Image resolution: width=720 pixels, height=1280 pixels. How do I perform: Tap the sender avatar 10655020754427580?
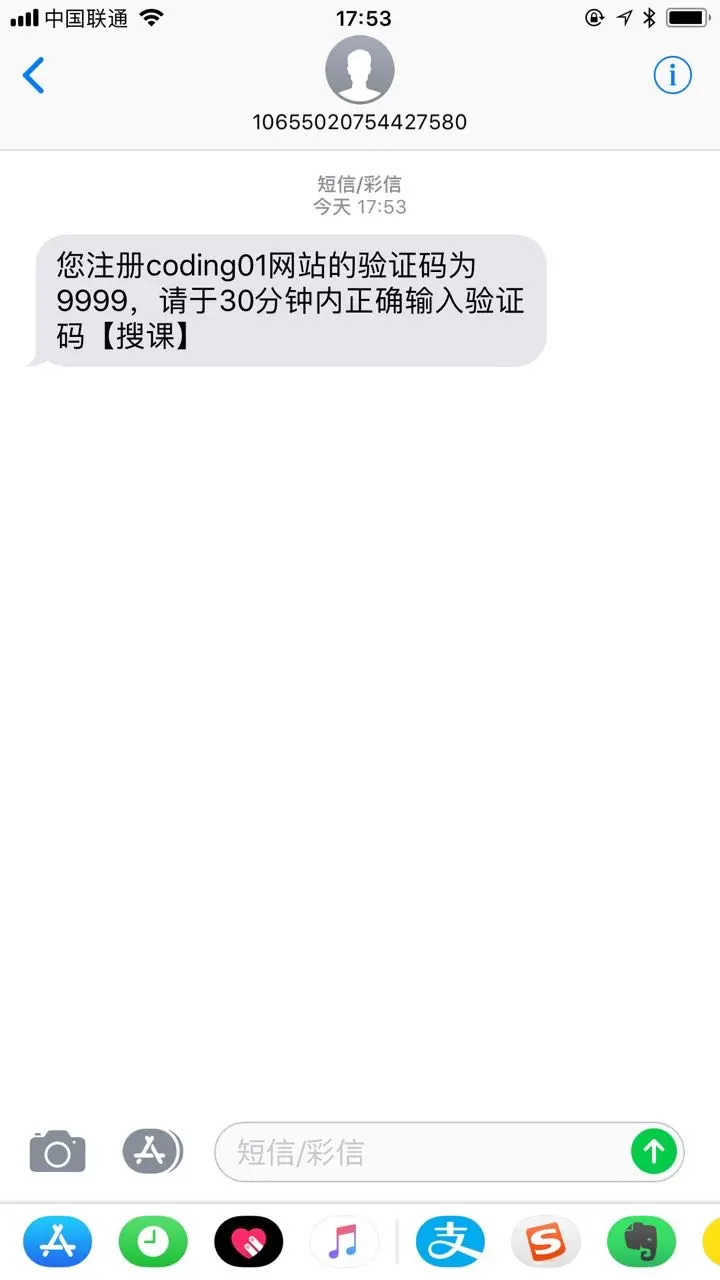pyautogui.click(x=360, y=70)
